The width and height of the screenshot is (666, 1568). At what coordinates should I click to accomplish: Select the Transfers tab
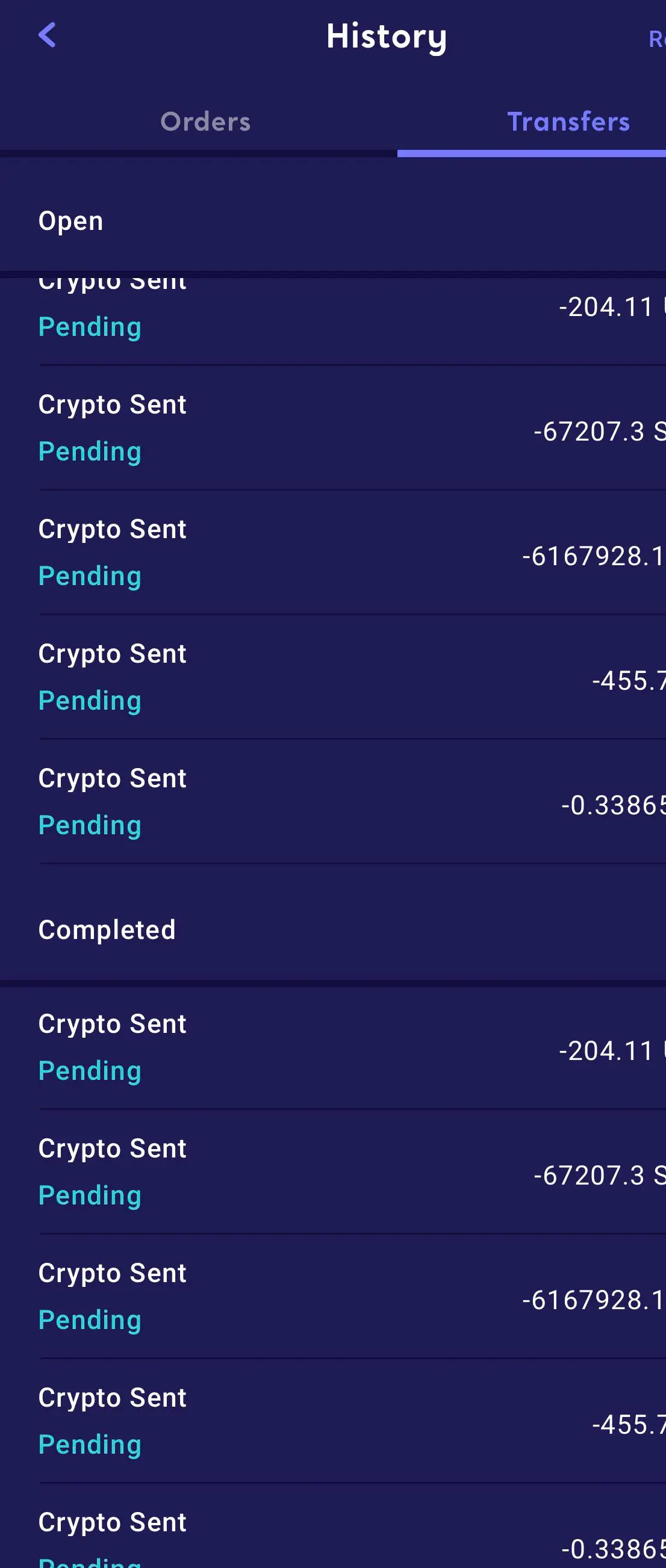coord(568,122)
